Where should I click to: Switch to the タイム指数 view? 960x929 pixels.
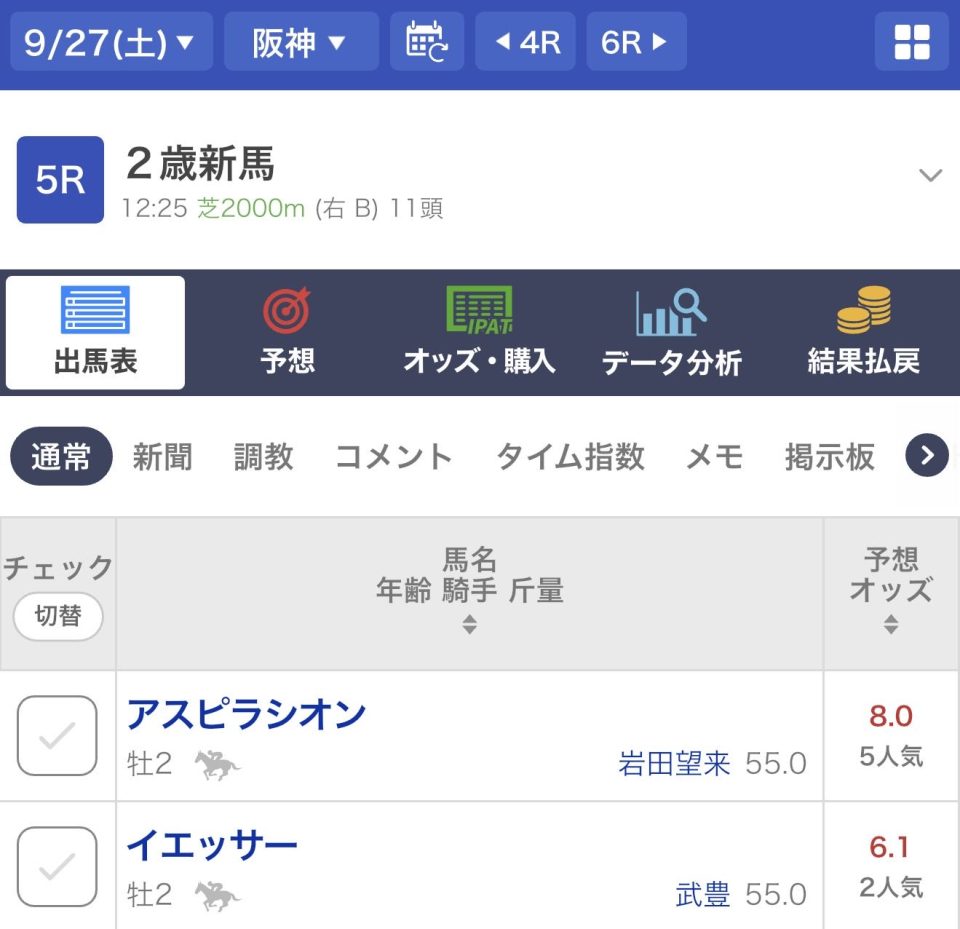[x=570, y=457]
